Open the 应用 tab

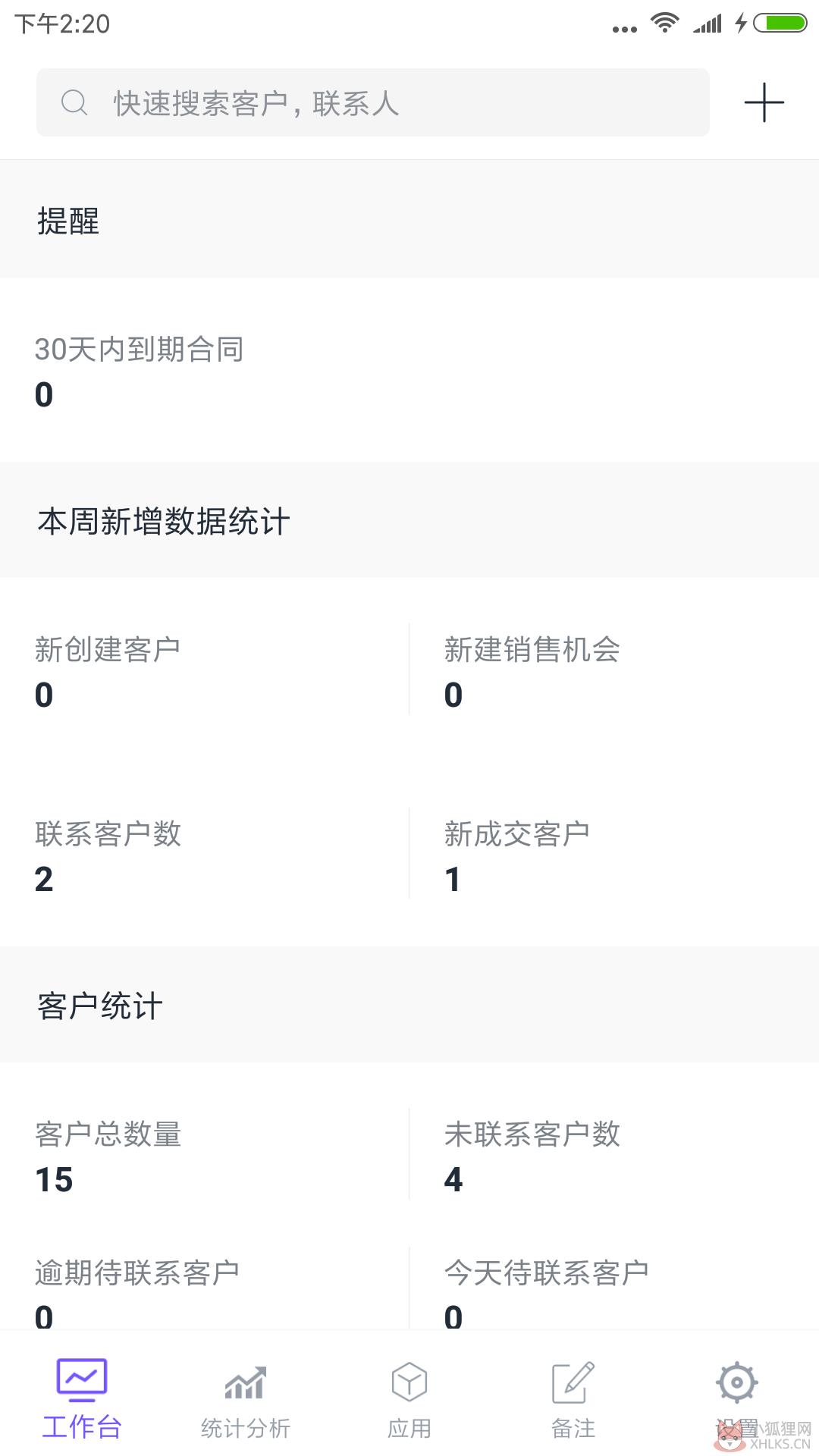[x=409, y=1401]
